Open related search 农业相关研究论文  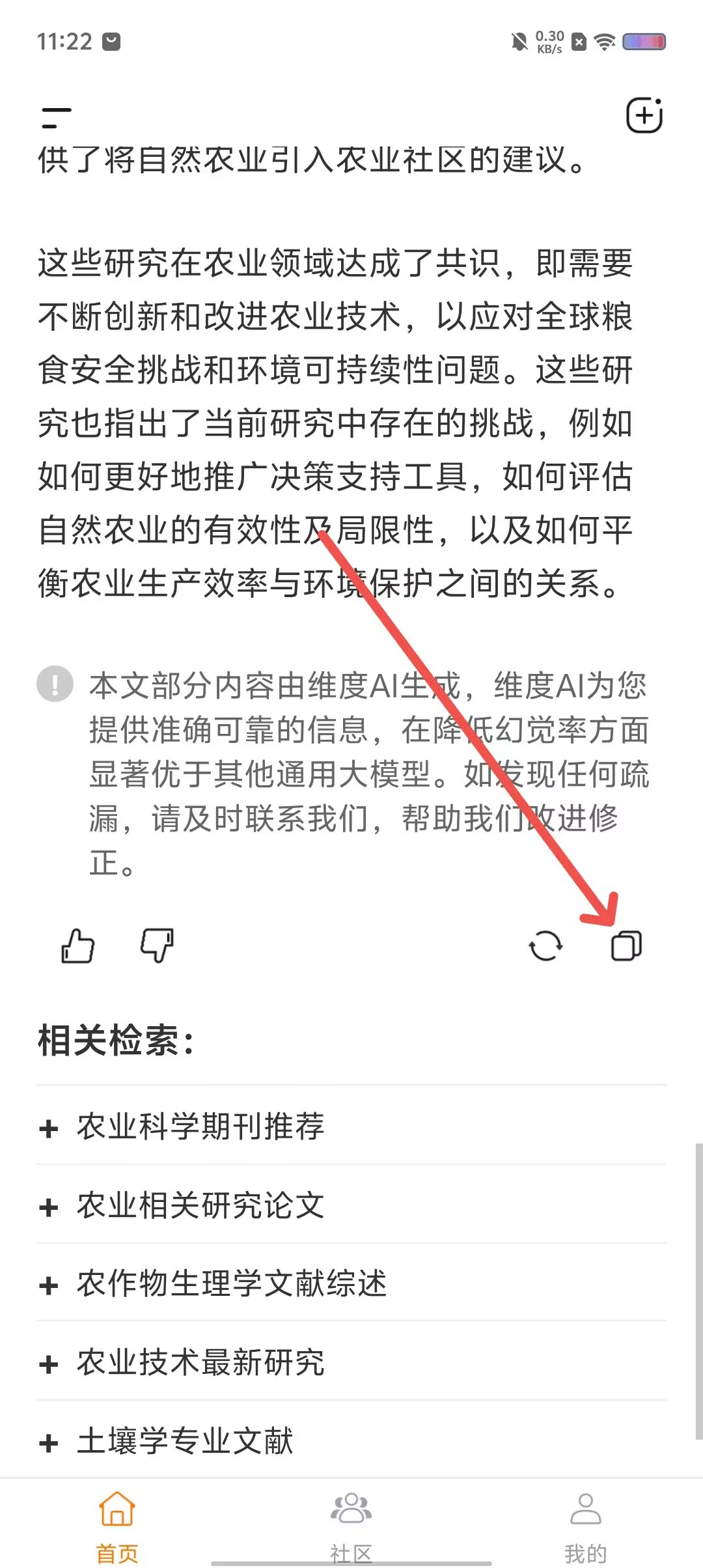pos(200,1205)
